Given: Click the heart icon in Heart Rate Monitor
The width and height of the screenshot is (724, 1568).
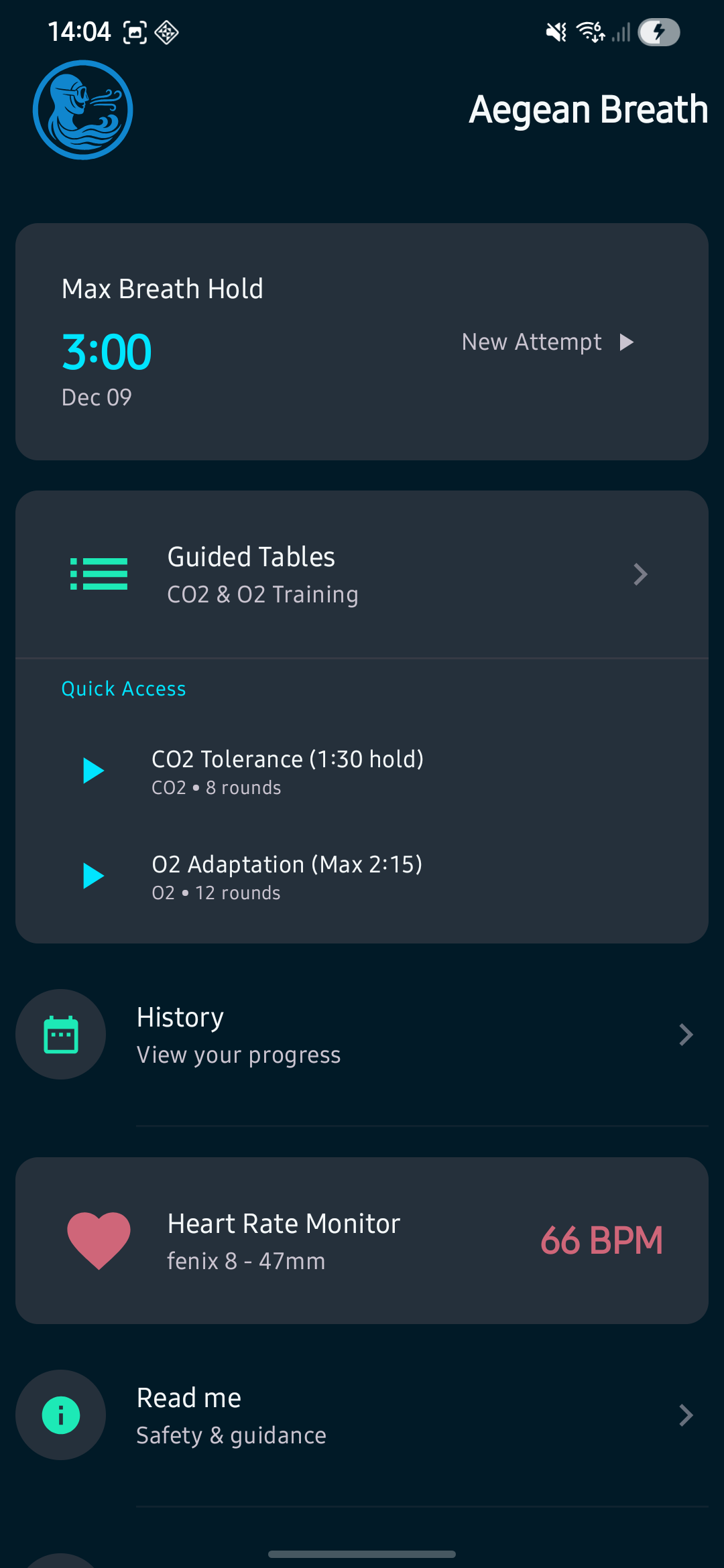Looking at the screenshot, I should pos(99,1240).
